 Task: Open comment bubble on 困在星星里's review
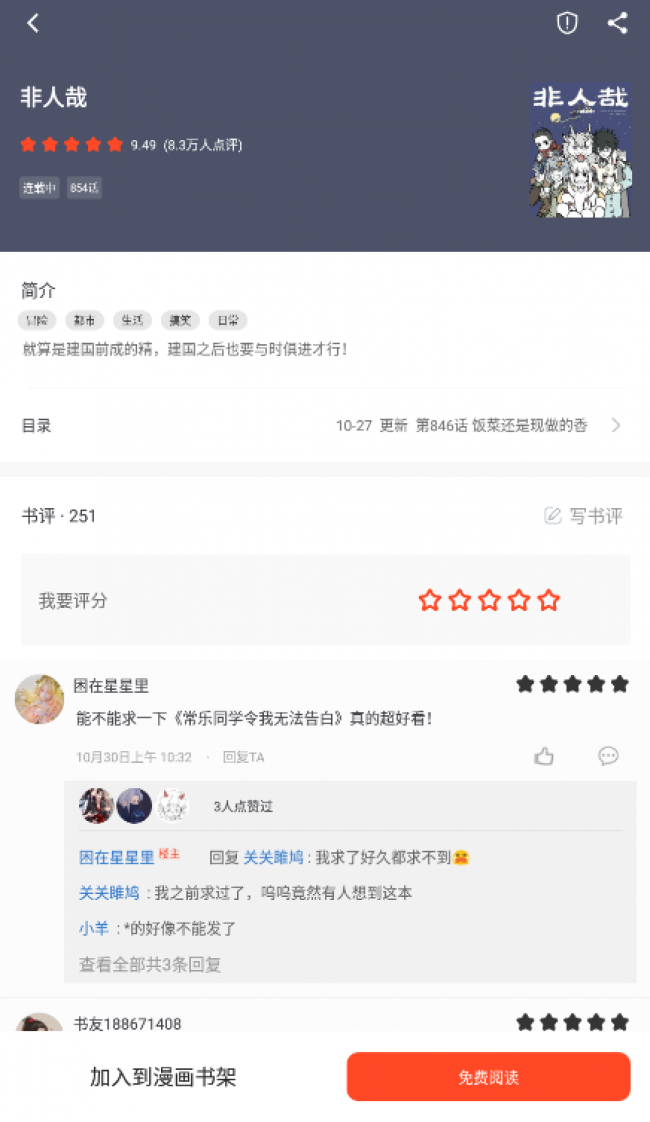point(608,756)
